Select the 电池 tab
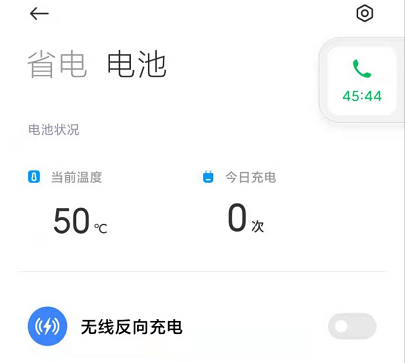 coord(137,64)
